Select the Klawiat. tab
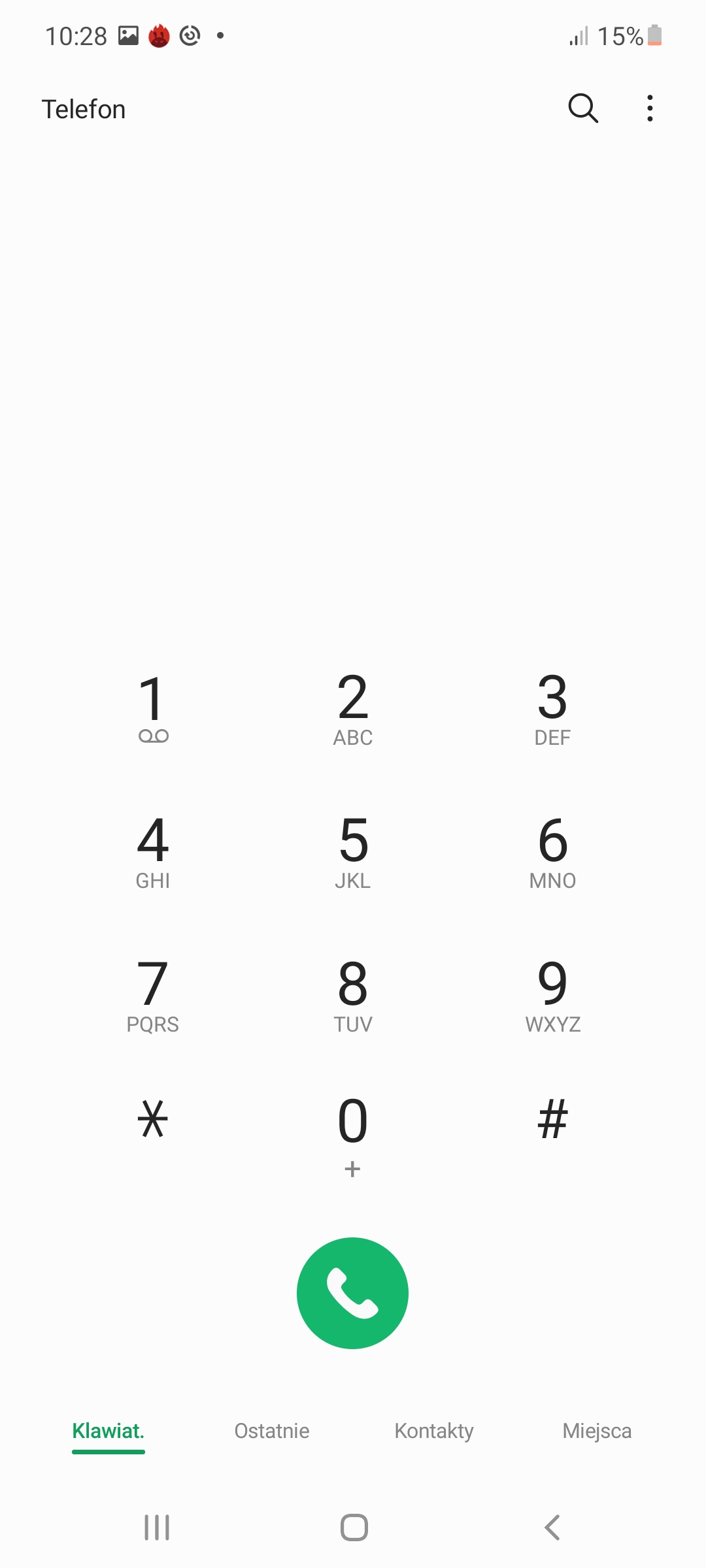 click(x=109, y=1431)
